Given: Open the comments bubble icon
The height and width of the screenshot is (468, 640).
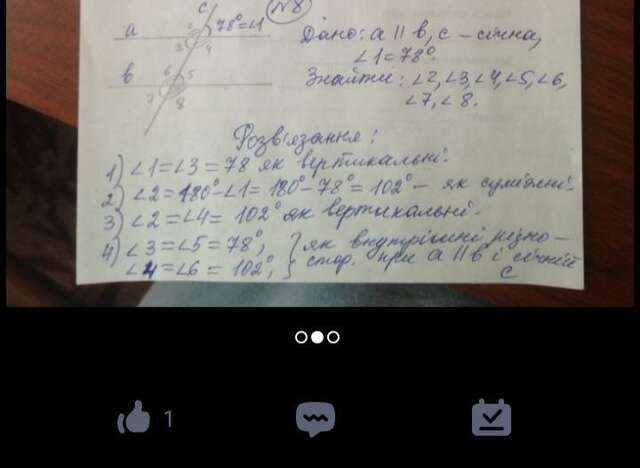Looking at the screenshot, I should pyautogui.click(x=315, y=419).
